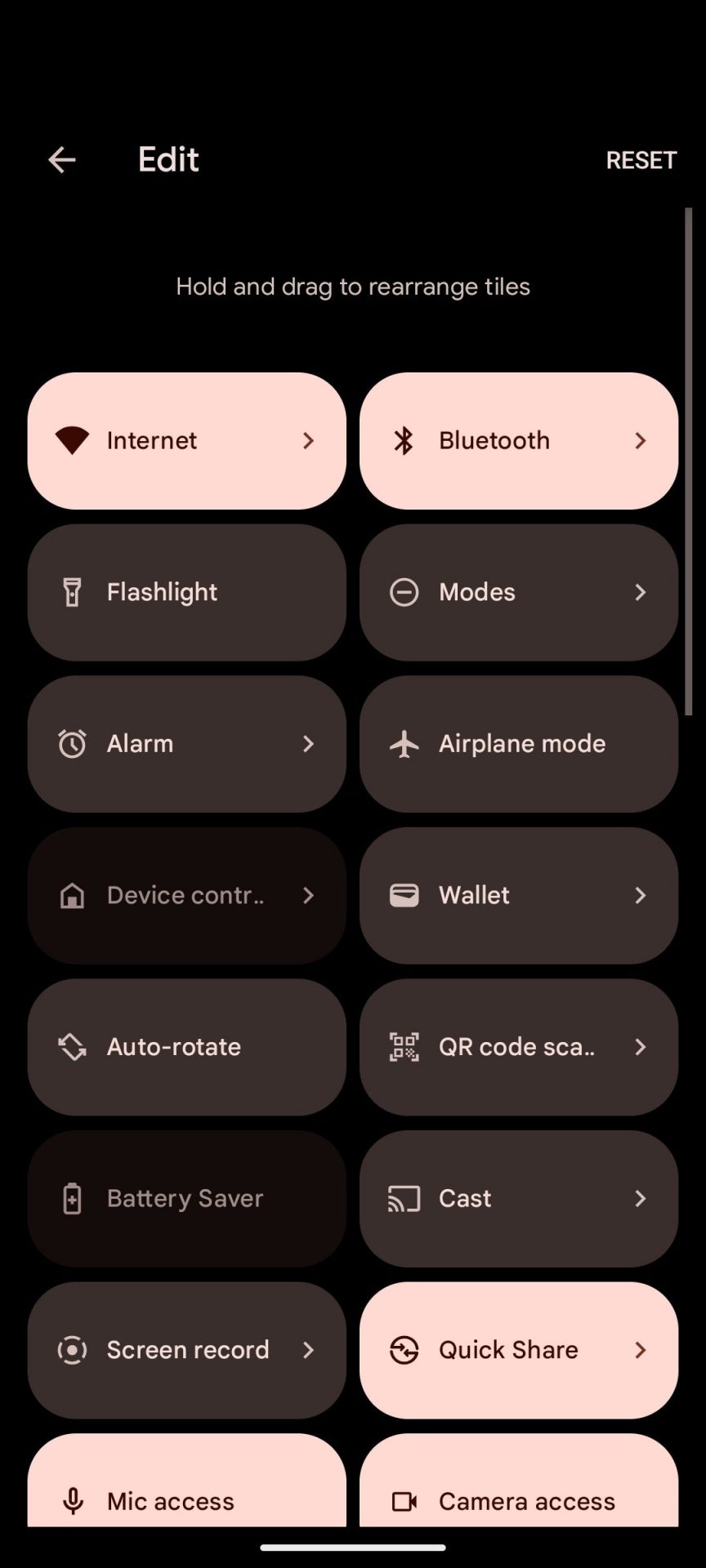Image resolution: width=706 pixels, height=1568 pixels.
Task: Select the Airplane mode tile
Action: pos(518,744)
